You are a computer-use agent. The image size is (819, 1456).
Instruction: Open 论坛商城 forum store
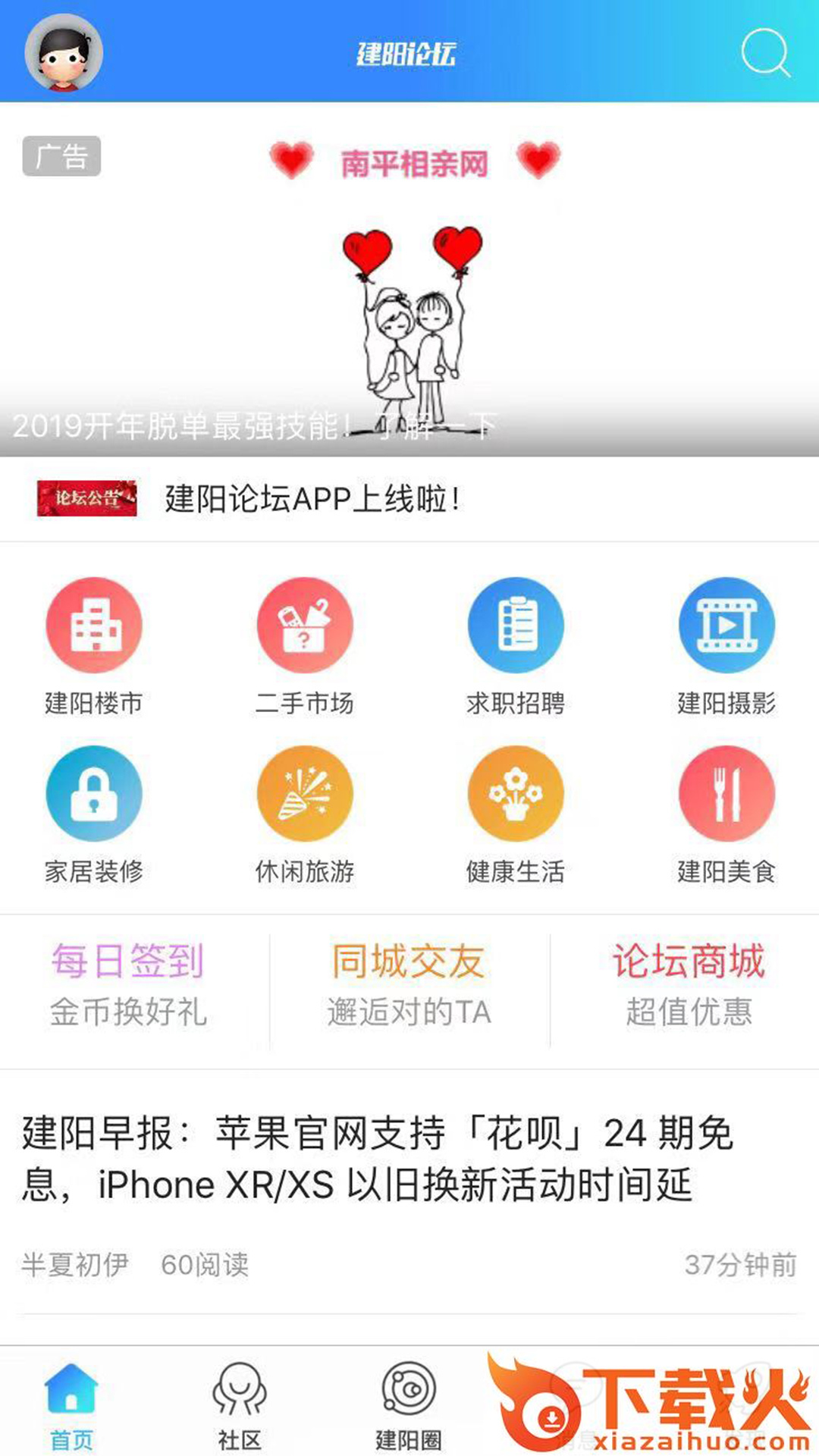pos(689,984)
